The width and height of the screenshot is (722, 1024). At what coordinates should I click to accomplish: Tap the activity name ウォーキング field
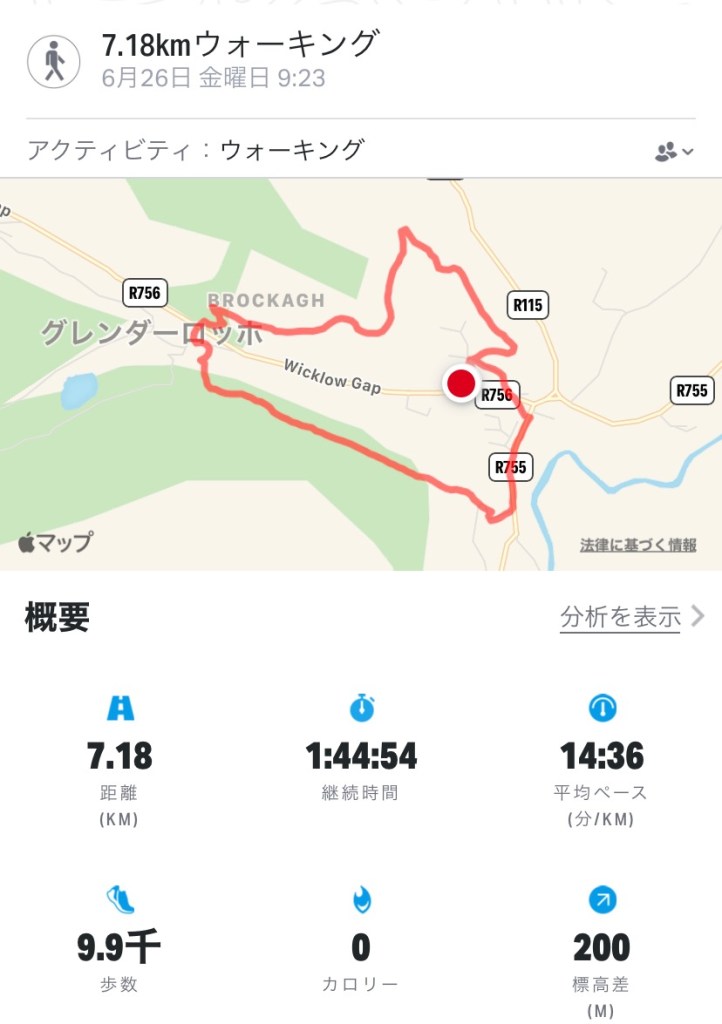[x=291, y=151]
